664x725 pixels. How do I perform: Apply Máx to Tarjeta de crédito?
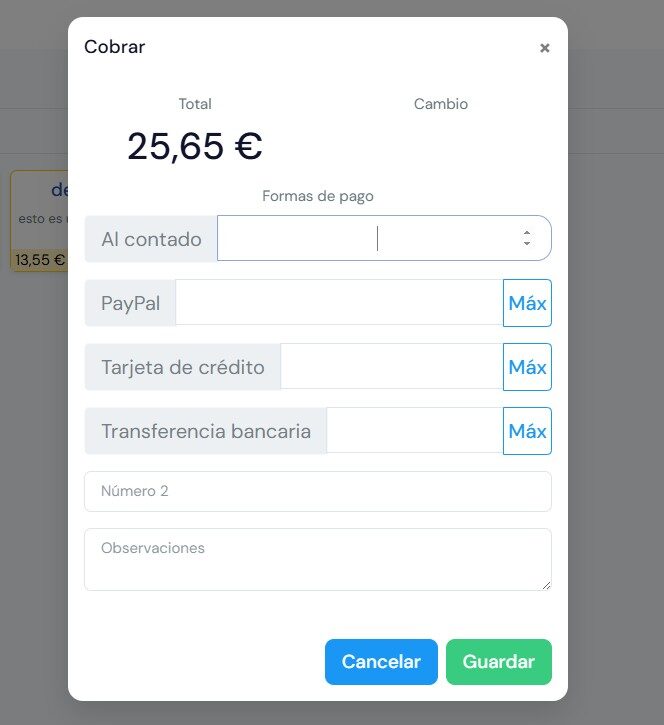click(527, 367)
